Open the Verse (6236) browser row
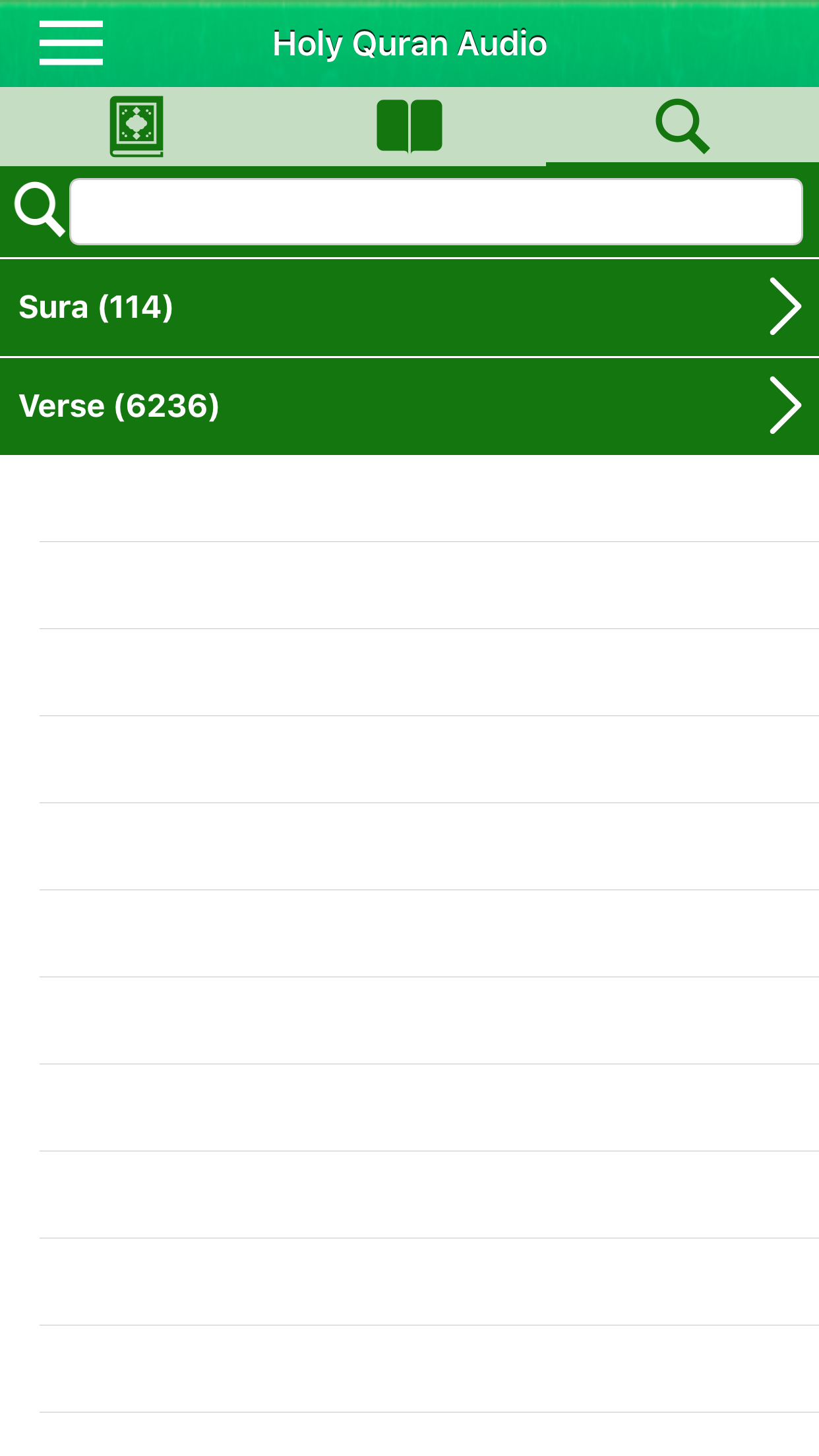 409,406
